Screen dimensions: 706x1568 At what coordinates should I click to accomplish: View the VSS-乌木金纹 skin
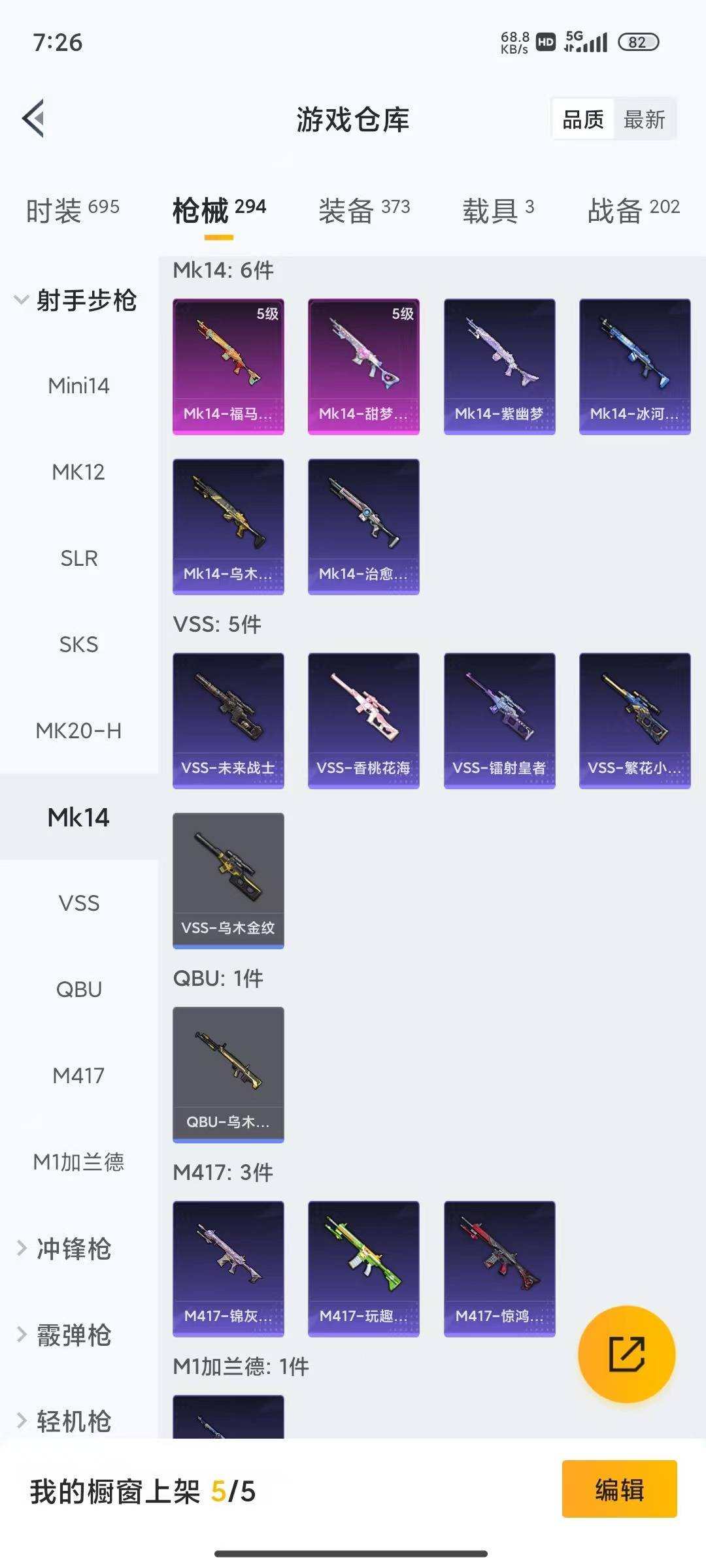(228, 880)
